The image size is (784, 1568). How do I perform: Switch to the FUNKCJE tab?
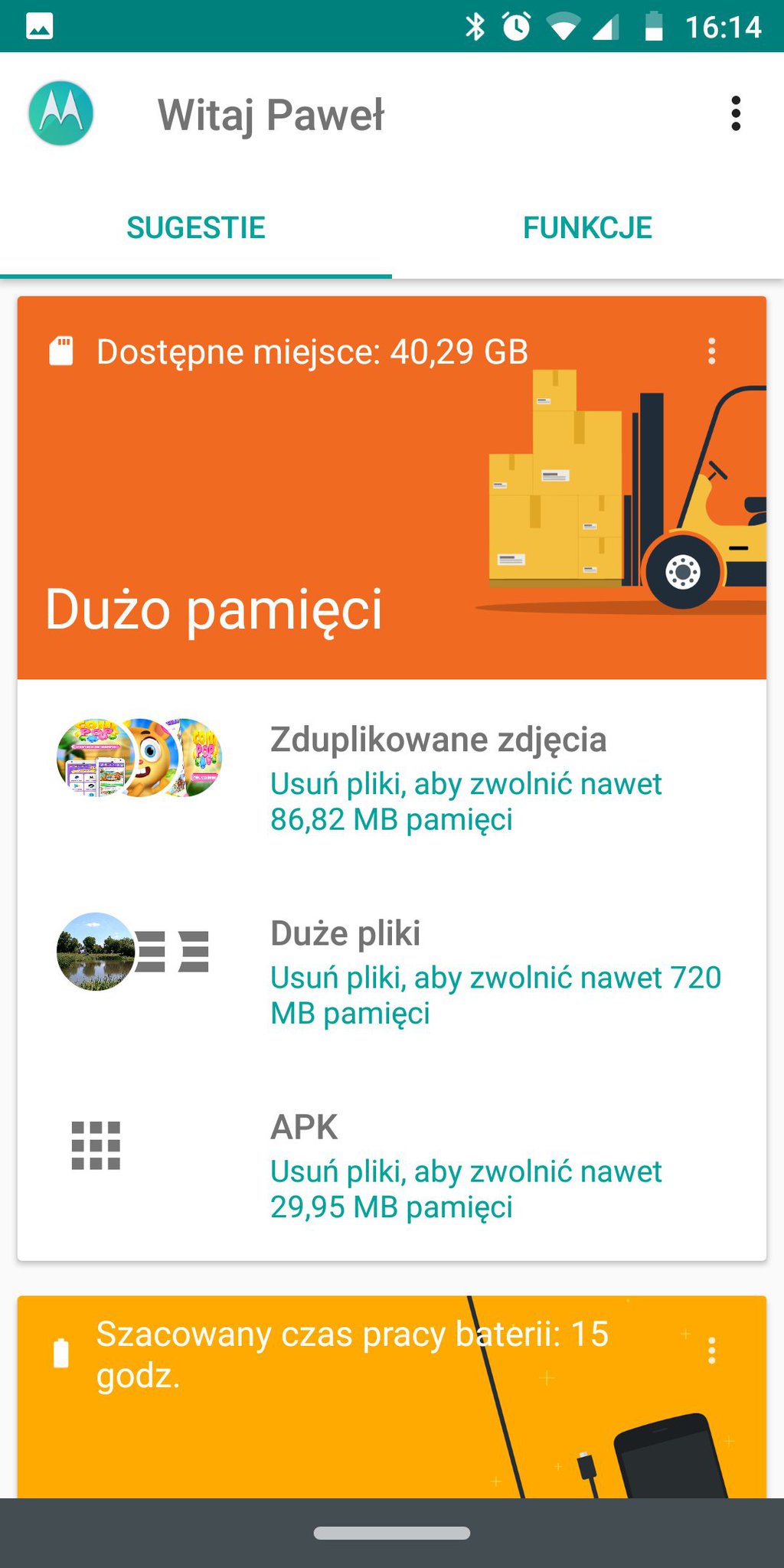point(587,227)
